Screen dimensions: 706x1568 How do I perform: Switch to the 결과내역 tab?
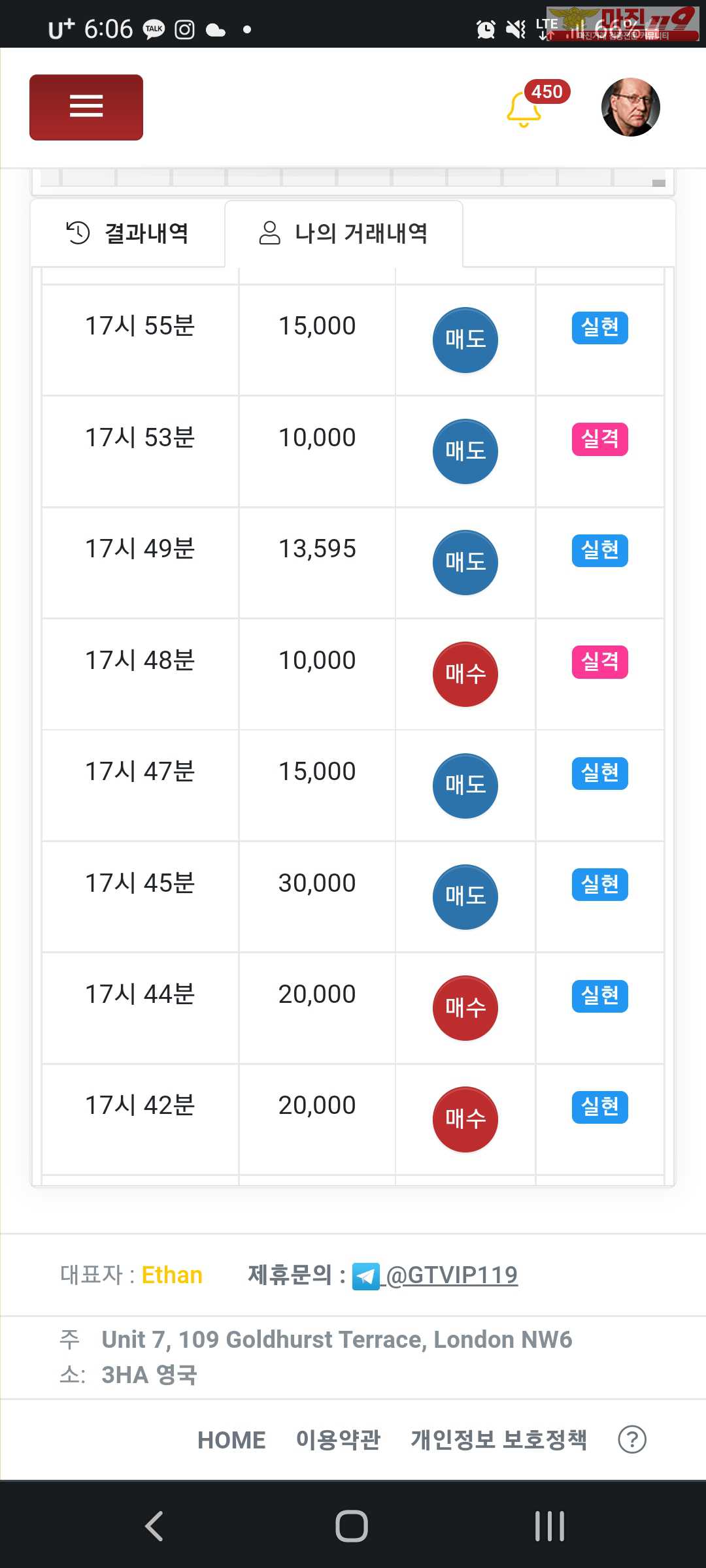(128, 233)
